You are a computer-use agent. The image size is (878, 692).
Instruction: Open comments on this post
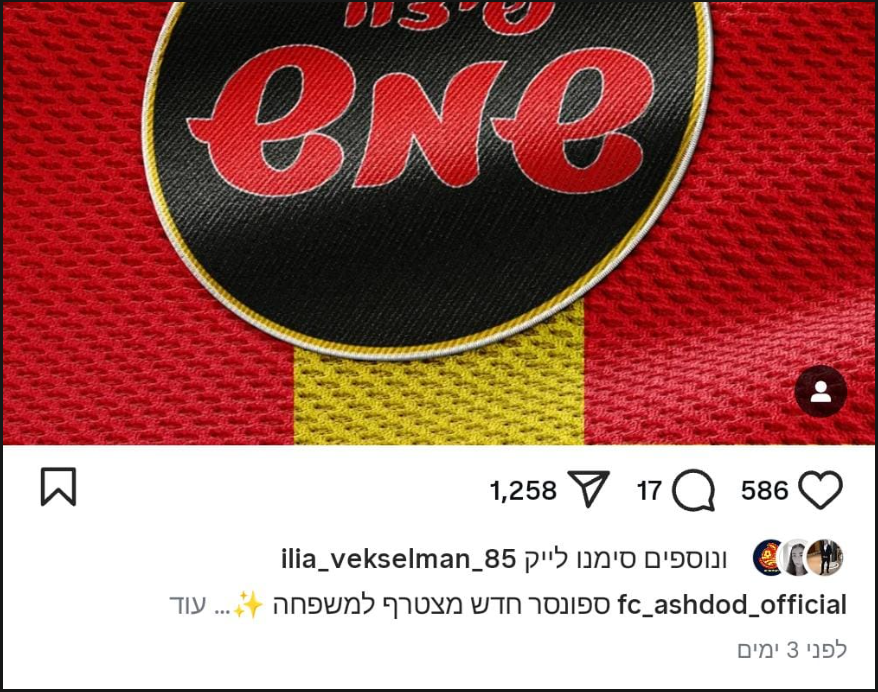tap(693, 491)
